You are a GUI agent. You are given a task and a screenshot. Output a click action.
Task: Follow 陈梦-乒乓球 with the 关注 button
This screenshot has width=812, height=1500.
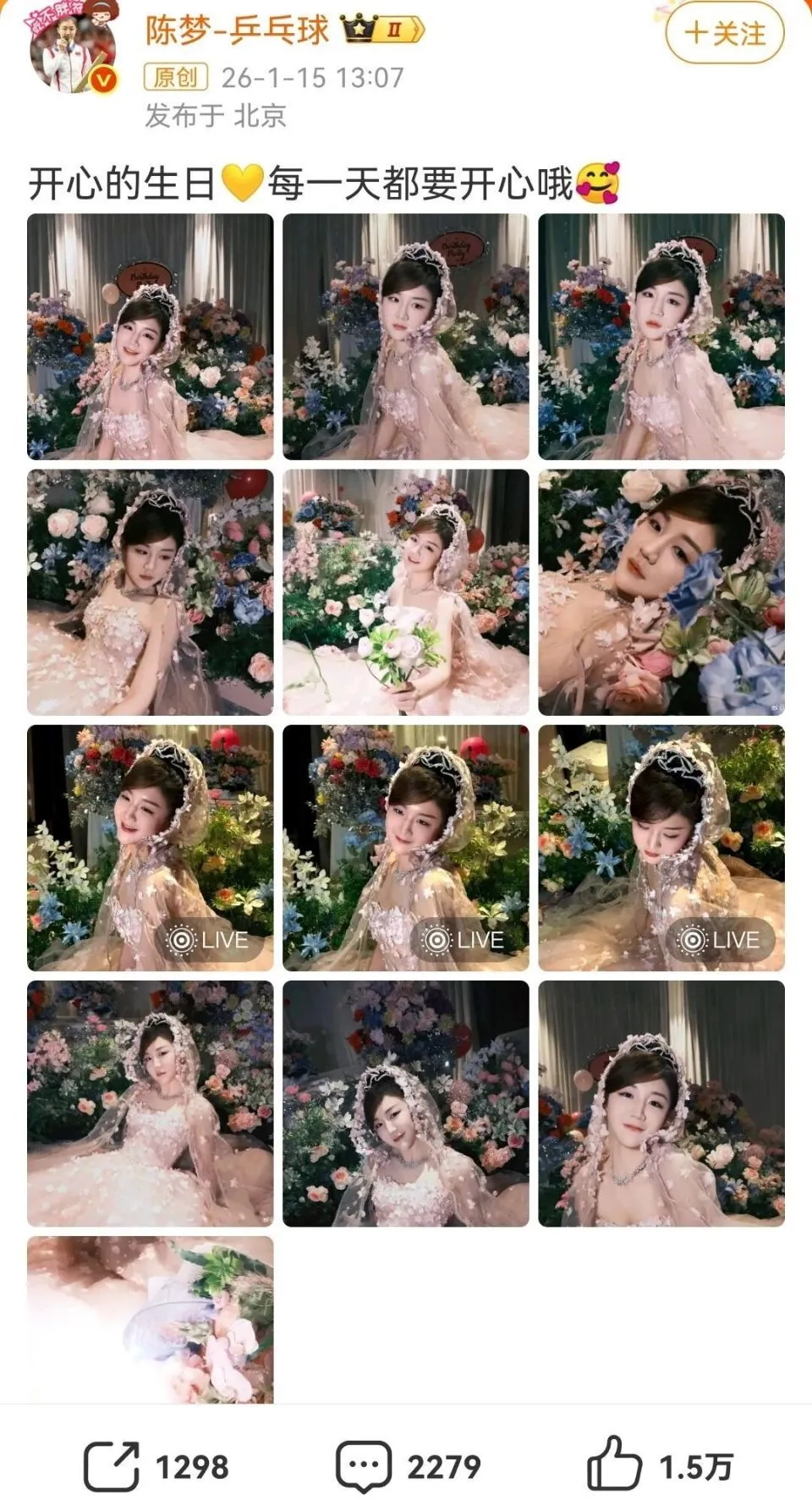(725, 34)
